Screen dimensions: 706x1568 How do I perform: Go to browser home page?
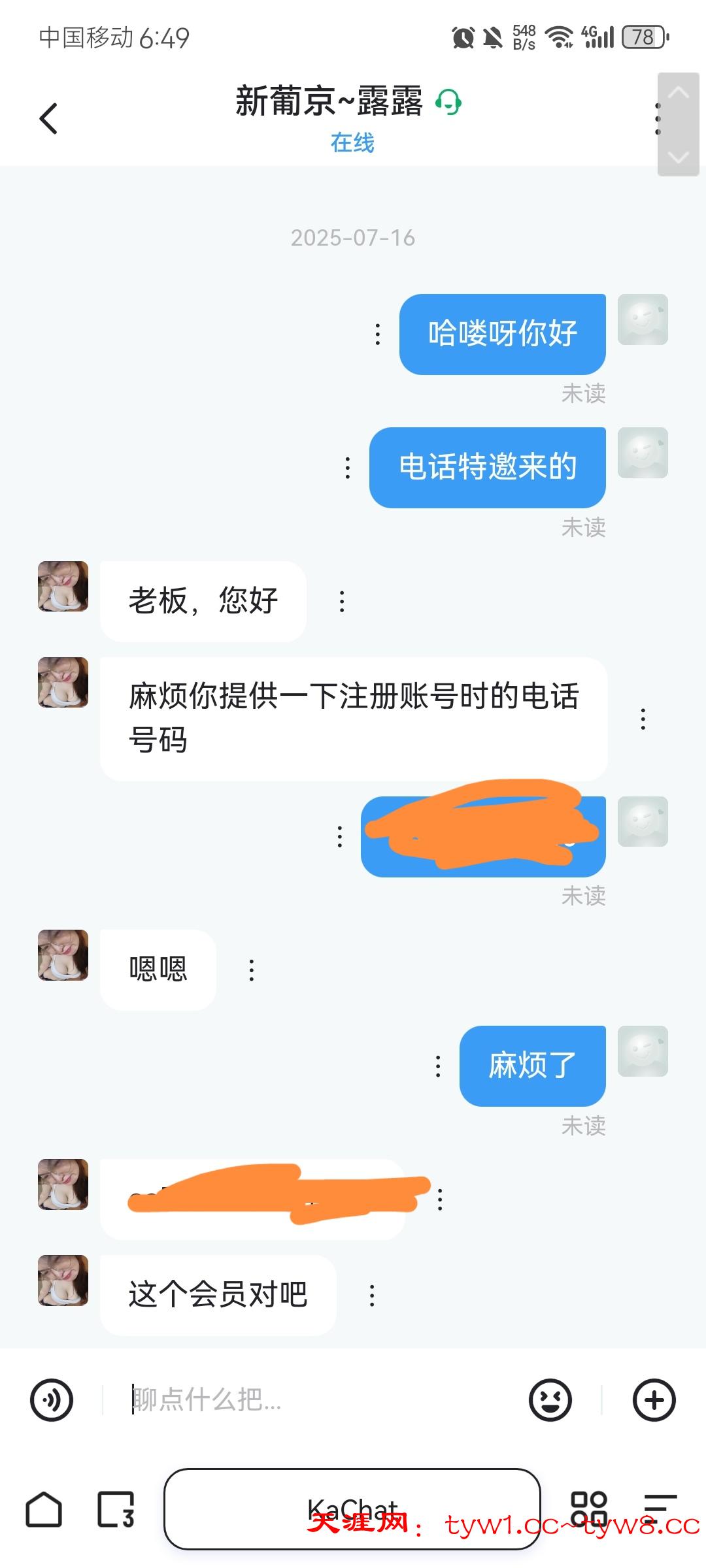point(44,1510)
